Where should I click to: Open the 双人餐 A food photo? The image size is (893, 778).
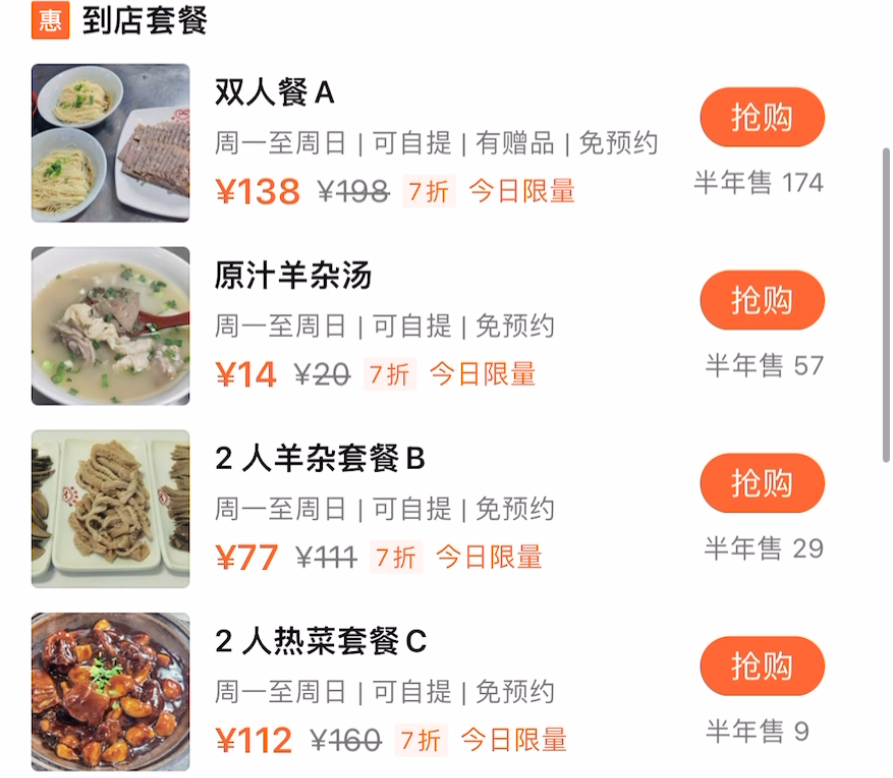[x=110, y=143]
